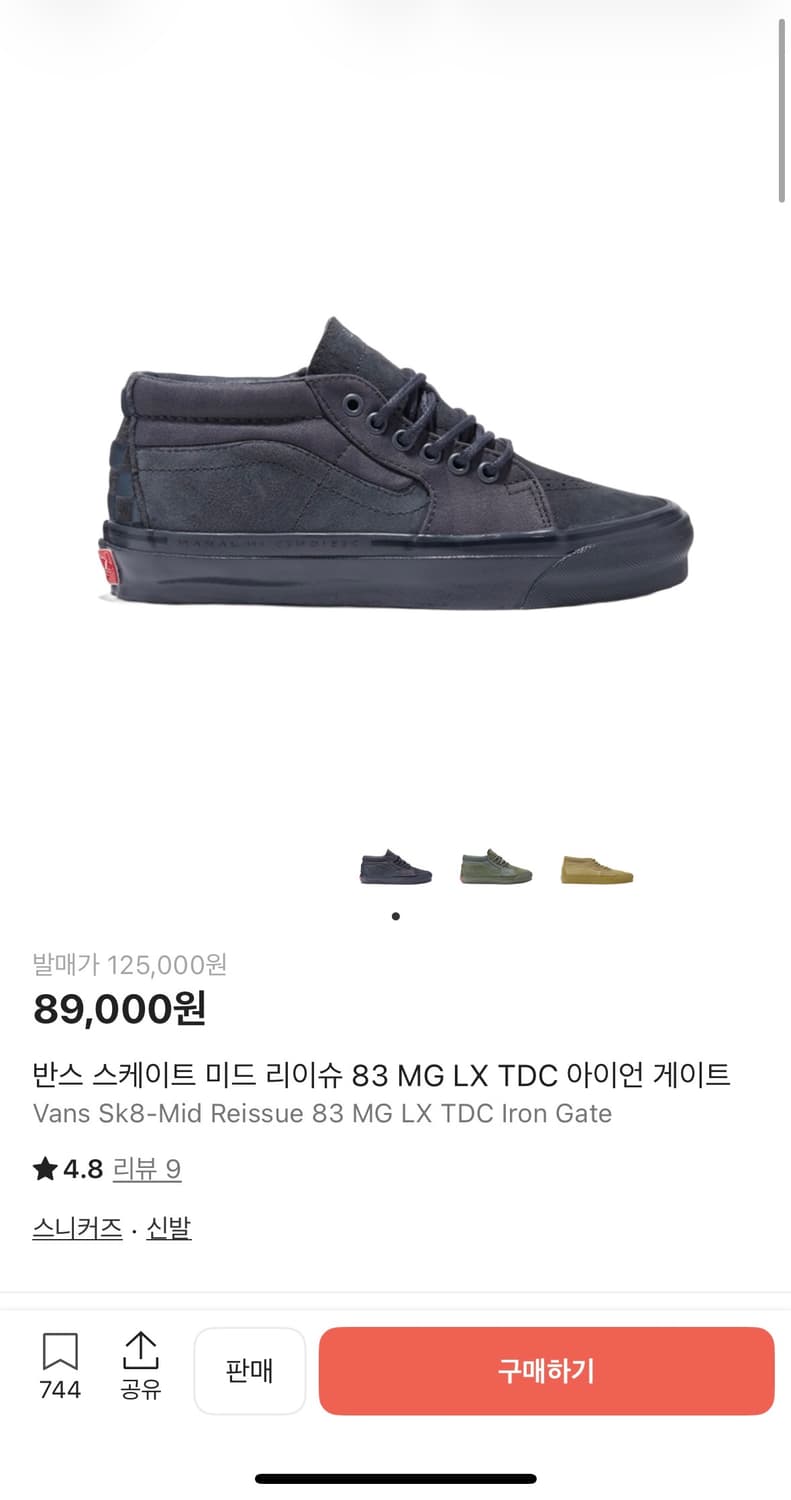Select the mustard yellow colorway thumbnail
The image size is (791, 1500).
(x=595, y=868)
